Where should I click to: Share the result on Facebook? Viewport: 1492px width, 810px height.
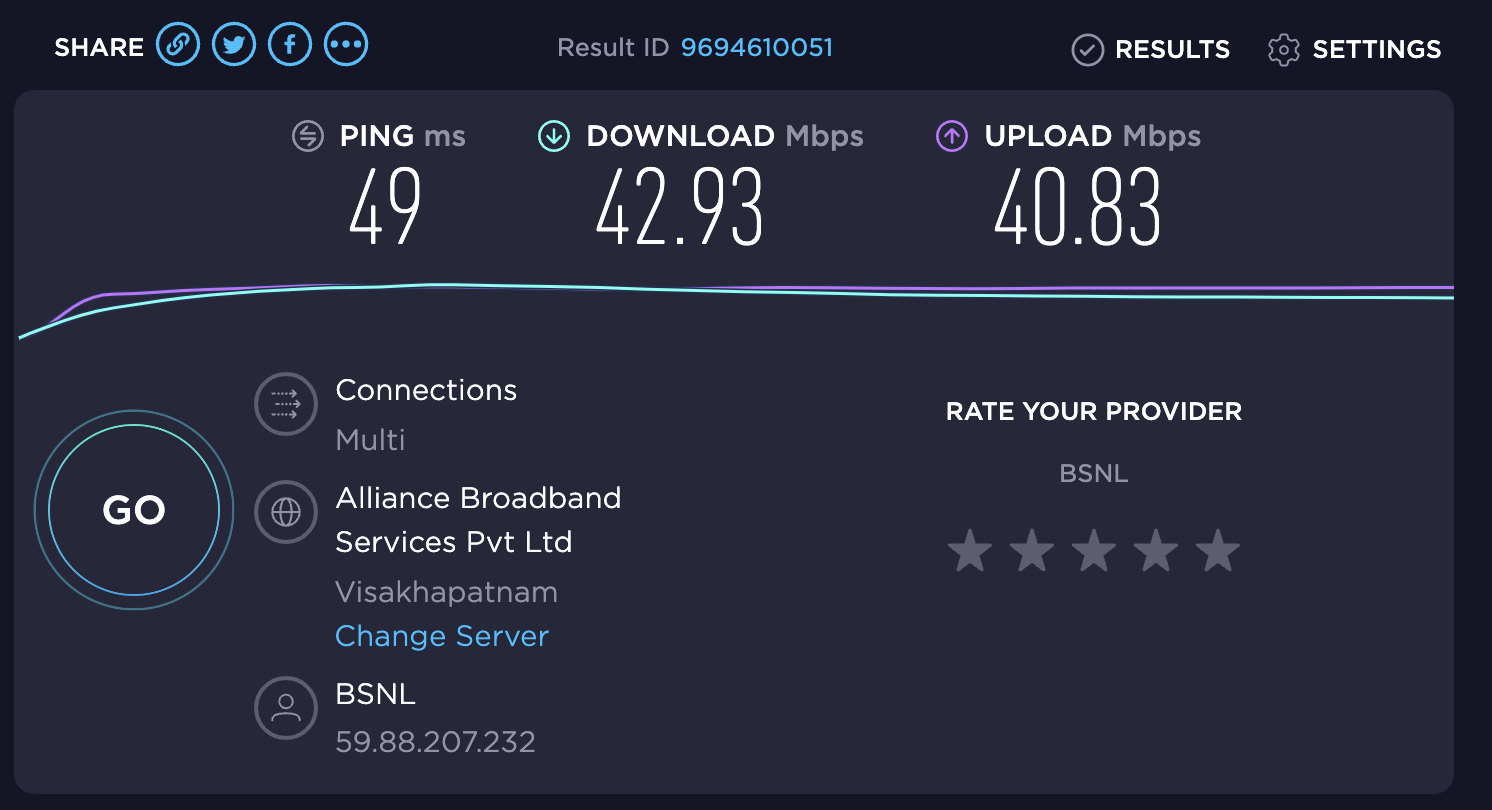pos(290,45)
